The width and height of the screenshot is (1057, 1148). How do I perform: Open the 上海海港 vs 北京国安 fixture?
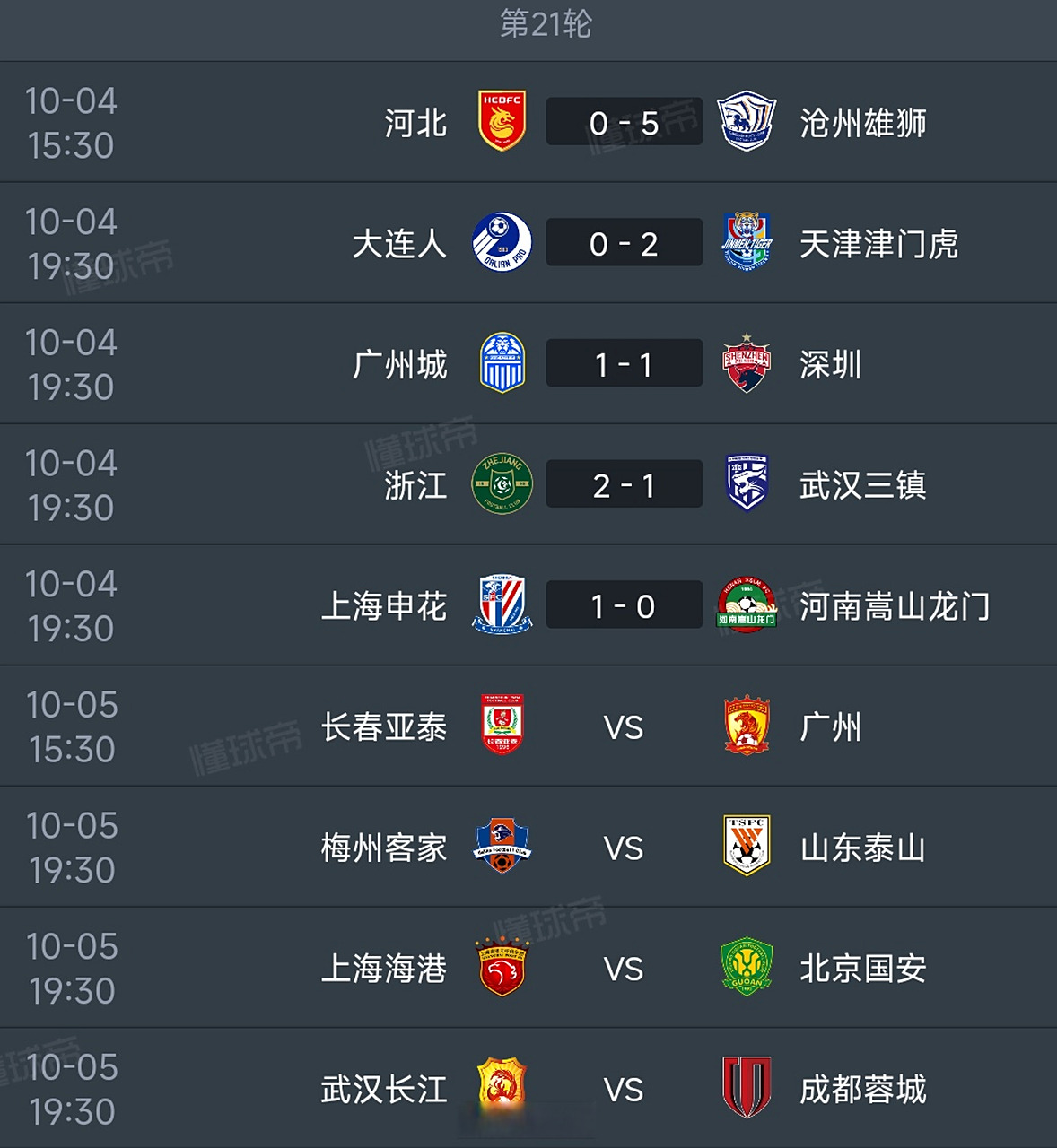click(x=623, y=969)
